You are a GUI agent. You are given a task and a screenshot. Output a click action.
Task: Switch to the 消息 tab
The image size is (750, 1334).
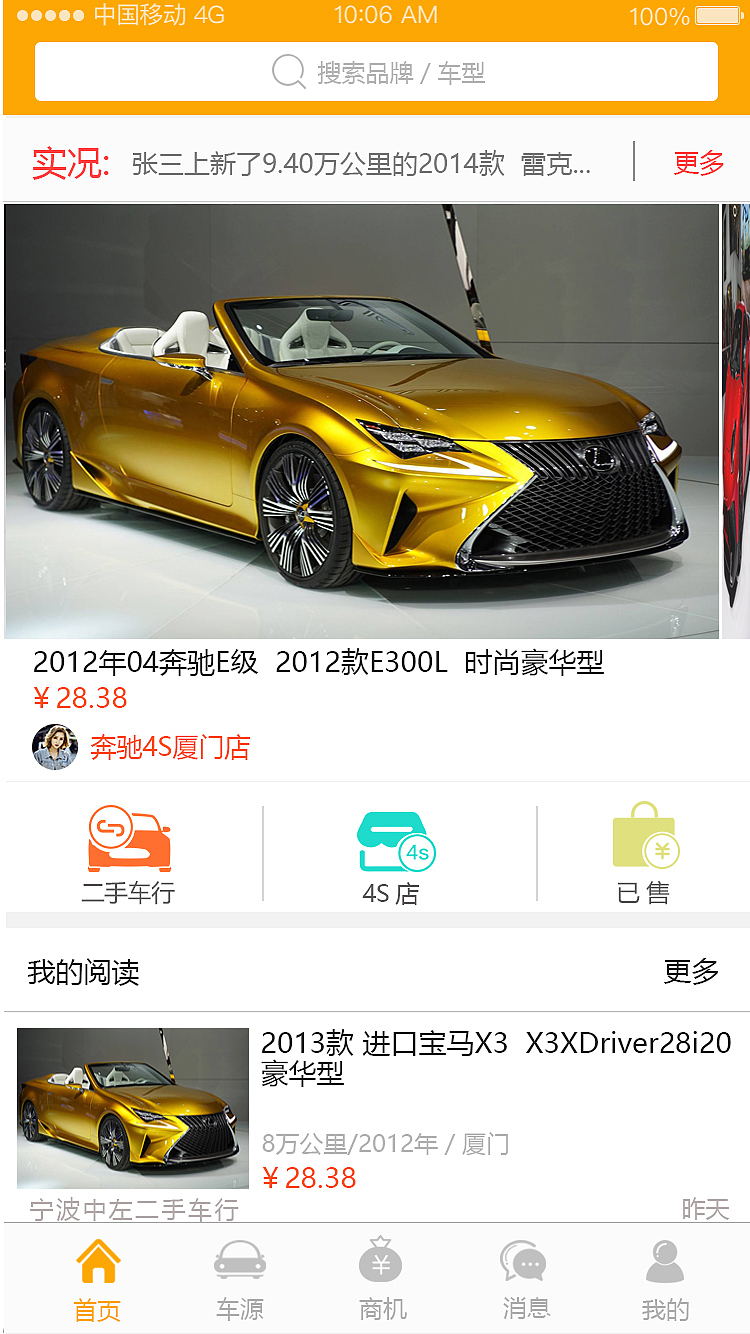(526, 1279)
